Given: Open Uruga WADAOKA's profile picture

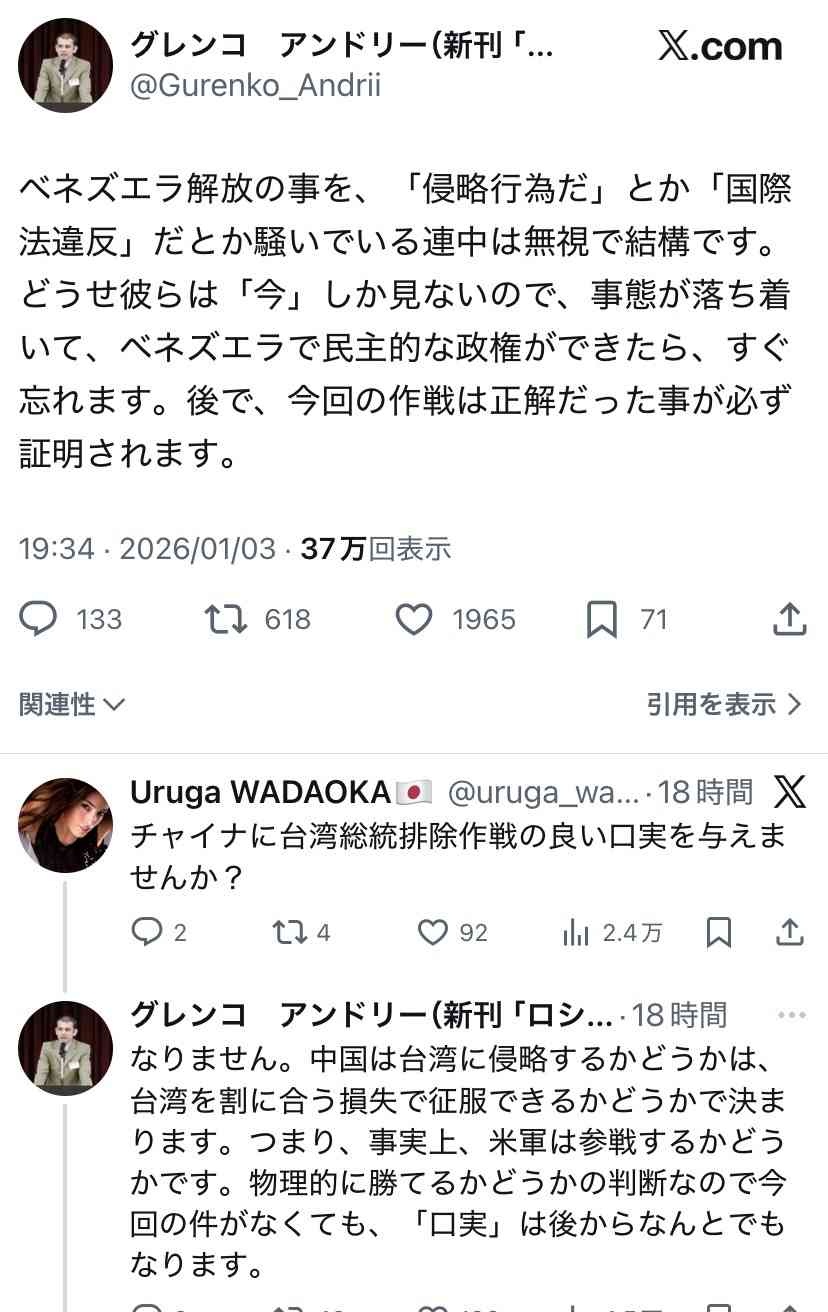Looking at the screenshot, I should point(65,825).
